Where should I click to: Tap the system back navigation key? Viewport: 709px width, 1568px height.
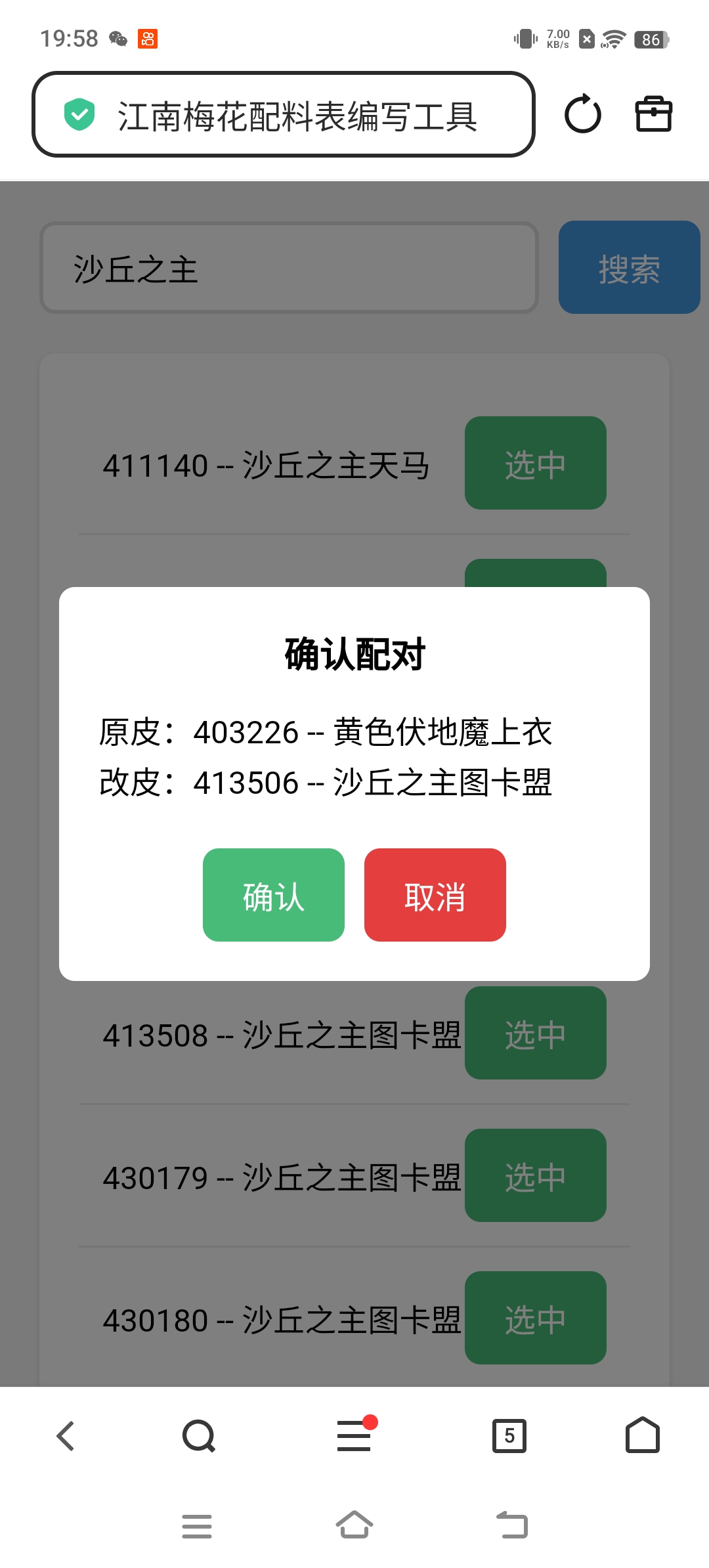pos(513,1527)
